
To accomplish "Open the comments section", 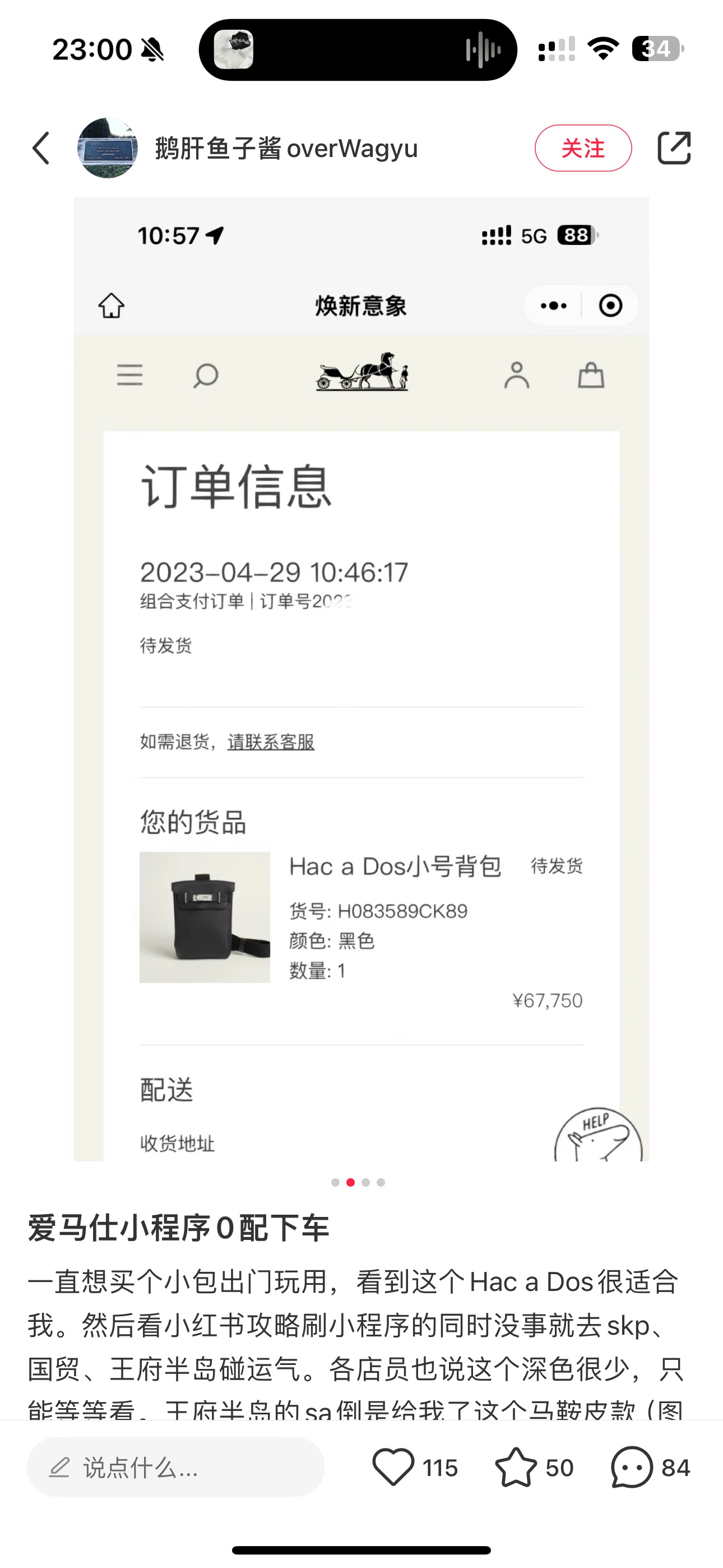I will pyautogui.click(x=632, y=1468).
